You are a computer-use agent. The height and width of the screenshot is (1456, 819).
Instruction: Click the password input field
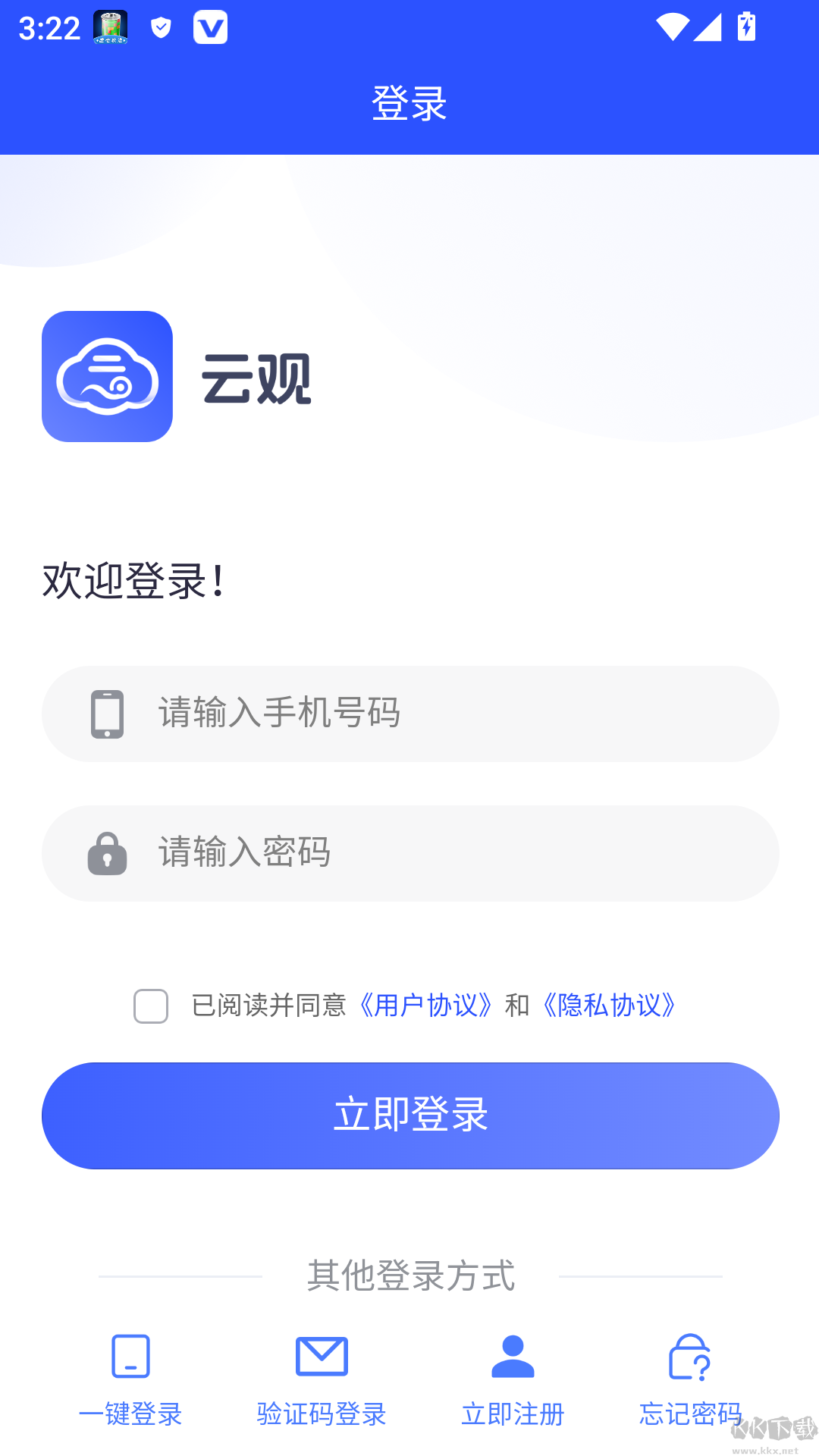(409, 852)
